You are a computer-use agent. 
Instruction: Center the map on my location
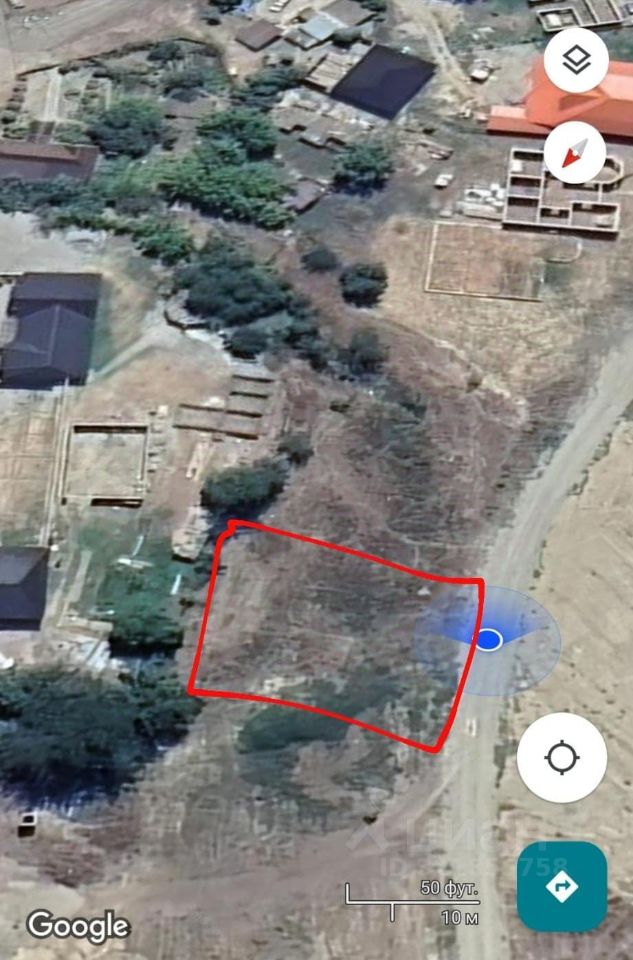point(561,757)
